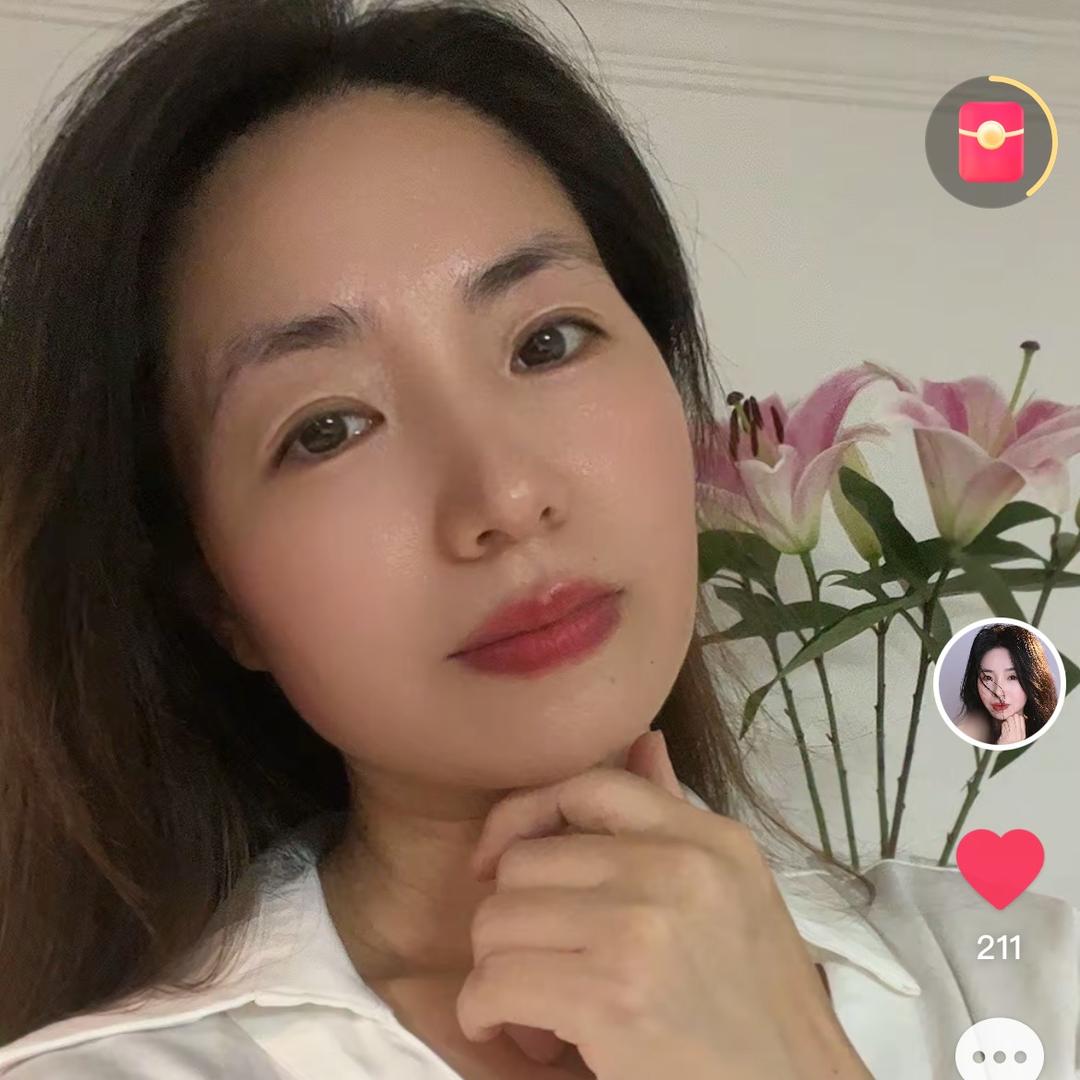Image resolution: width=1080 pixels, height=1080 pixels.
Task: Open comments via the speech bubble icon
Action: (999, 1053)
